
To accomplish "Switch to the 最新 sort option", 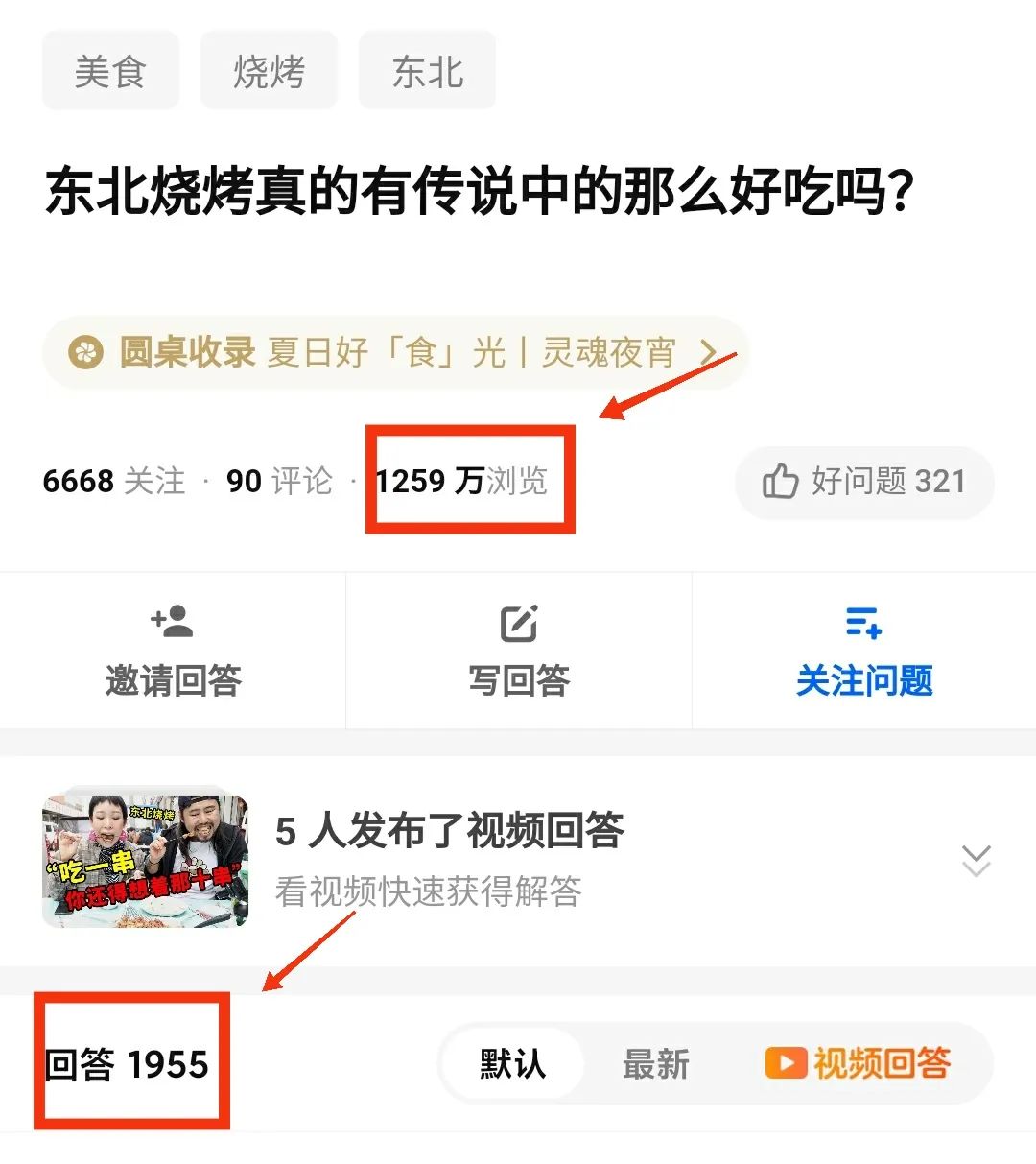I will (656, 1064).
